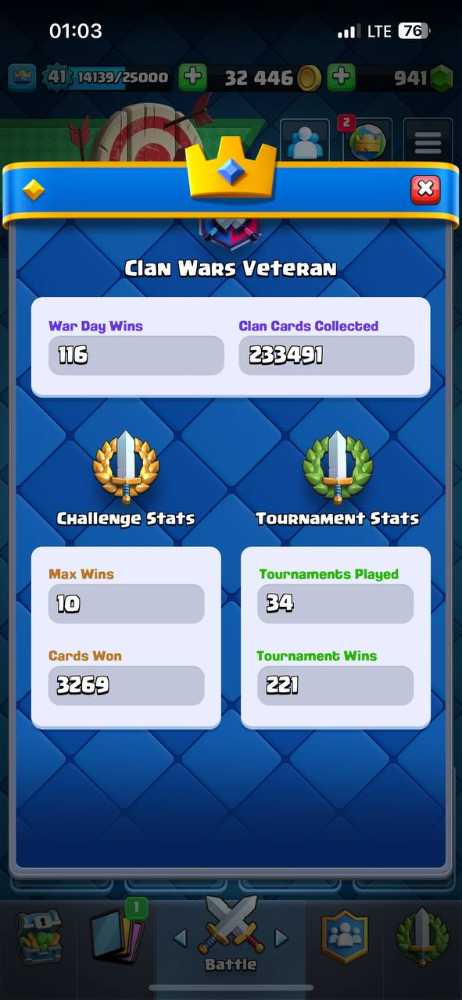Open the Cards collection tab
This screenshot has width=462, height=1000.
(x=117, y=934)
